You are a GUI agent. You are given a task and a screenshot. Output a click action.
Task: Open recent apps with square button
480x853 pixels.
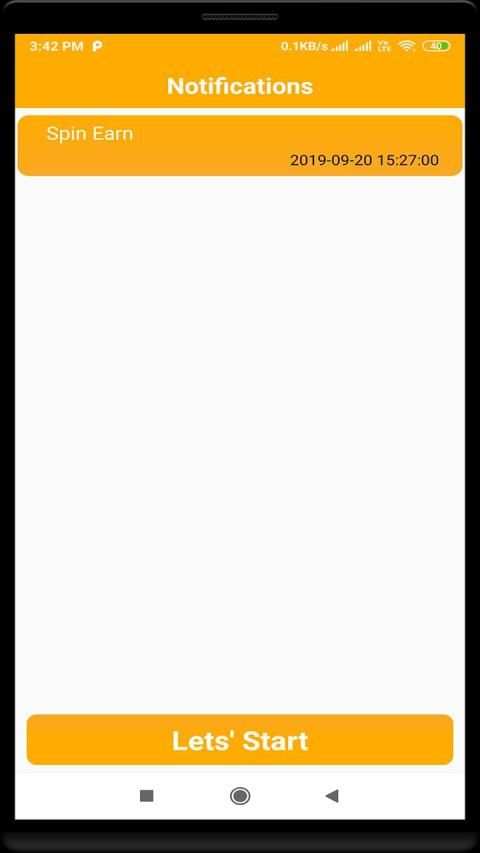(x=146, y=796)
